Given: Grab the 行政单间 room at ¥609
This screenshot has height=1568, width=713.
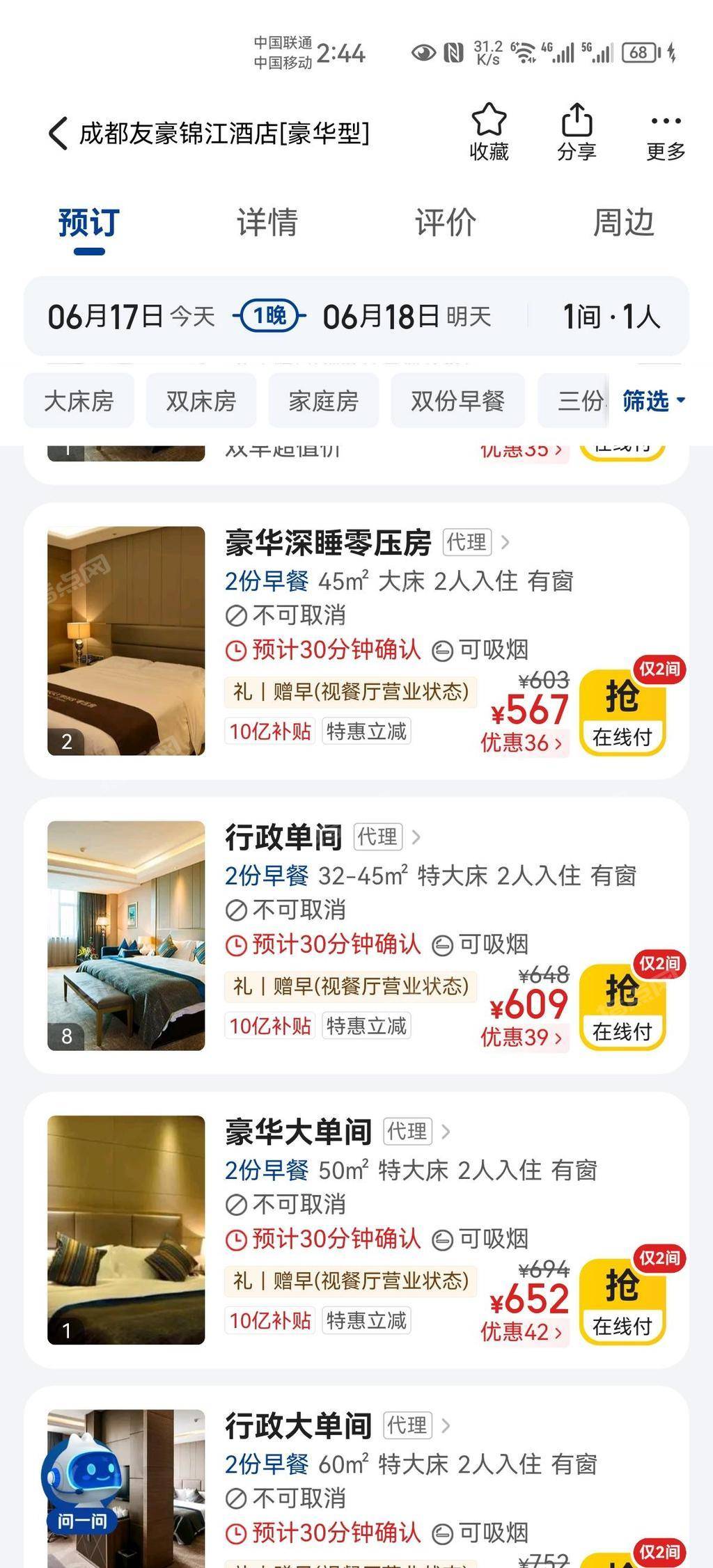Looking at the screenshot, I should [622, 1007].
